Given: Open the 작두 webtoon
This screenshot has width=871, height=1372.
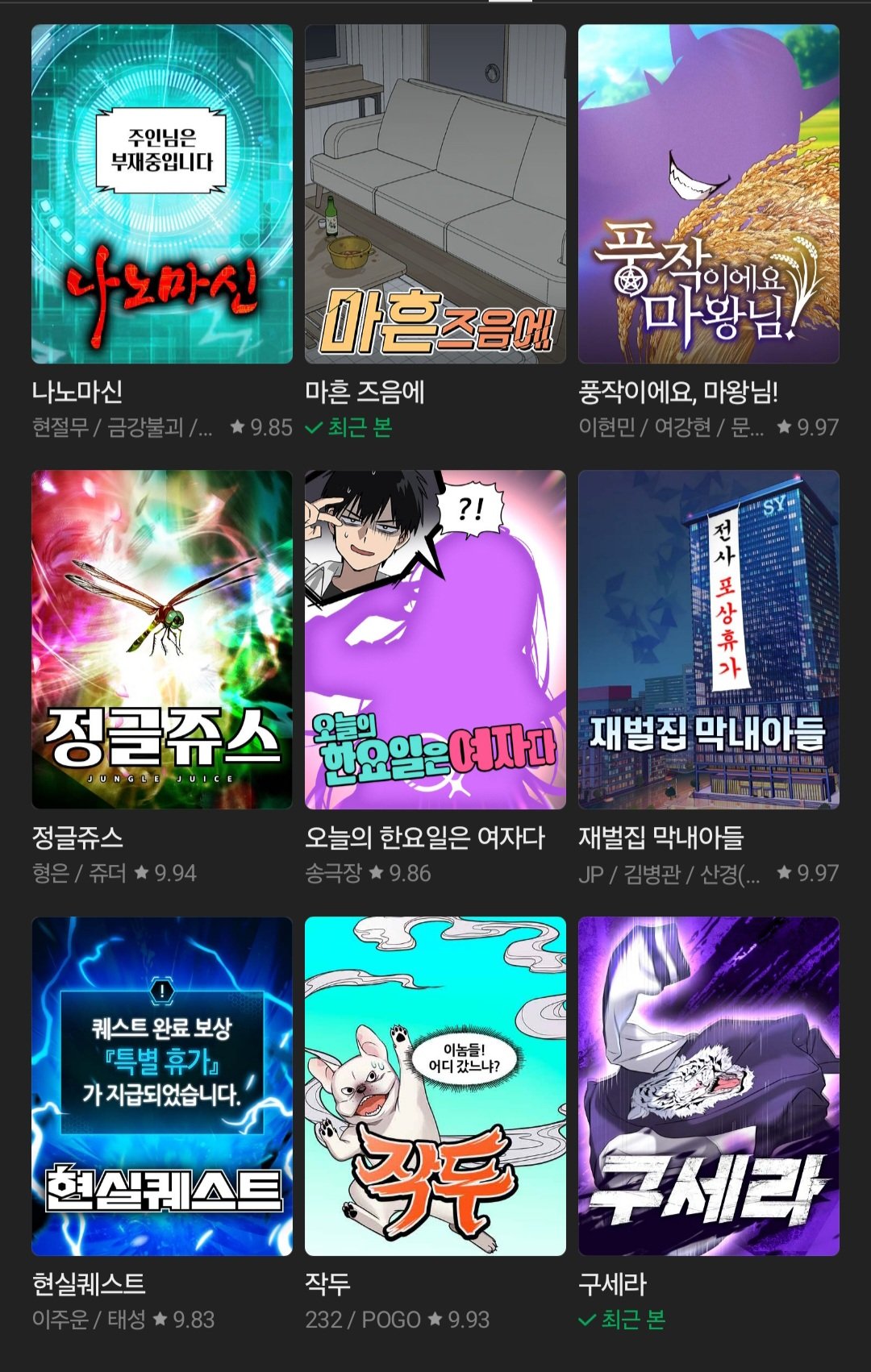Looking at the screenshot, I should (x=435, y=1086).
